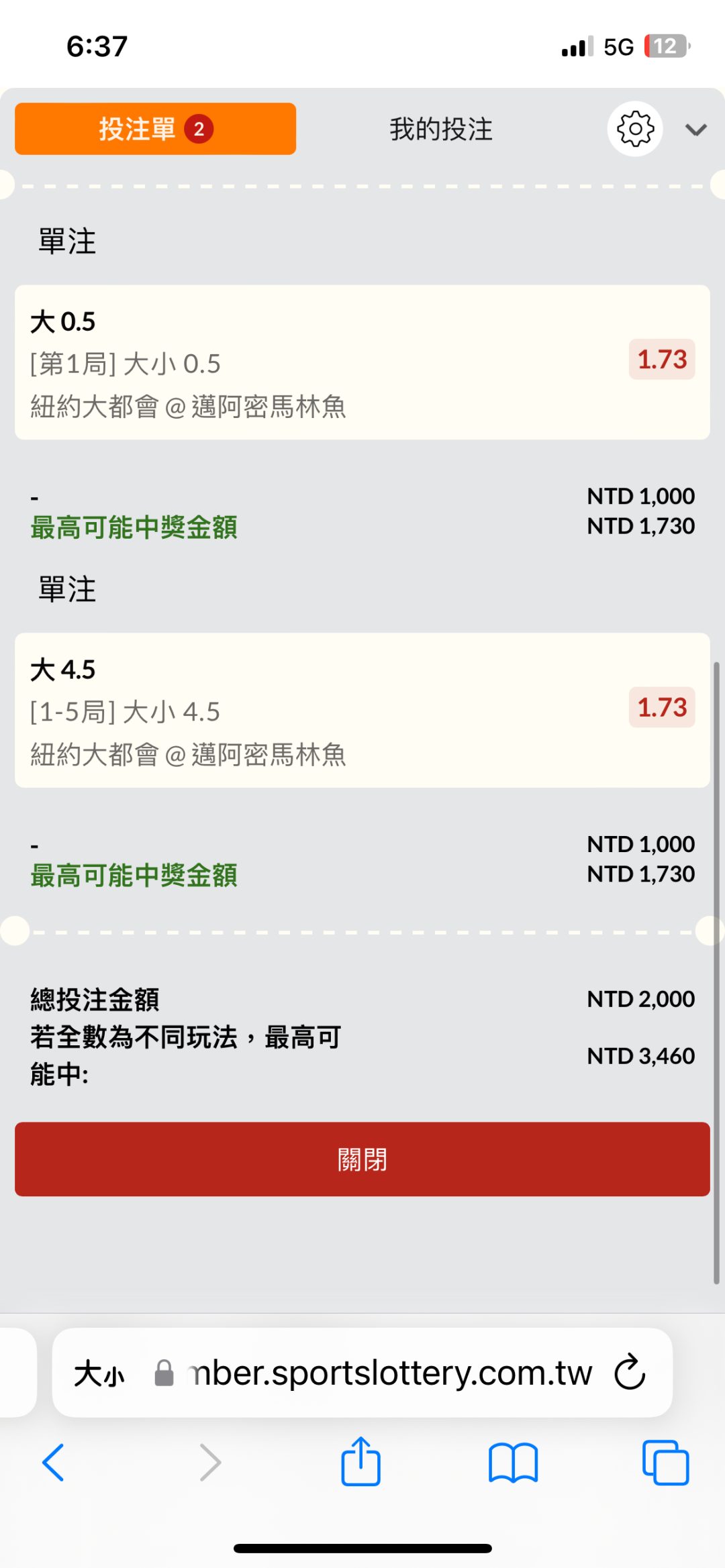This screenshot has width=725, height=1568.
Task: Share this page
Action: coord(360,1461)
